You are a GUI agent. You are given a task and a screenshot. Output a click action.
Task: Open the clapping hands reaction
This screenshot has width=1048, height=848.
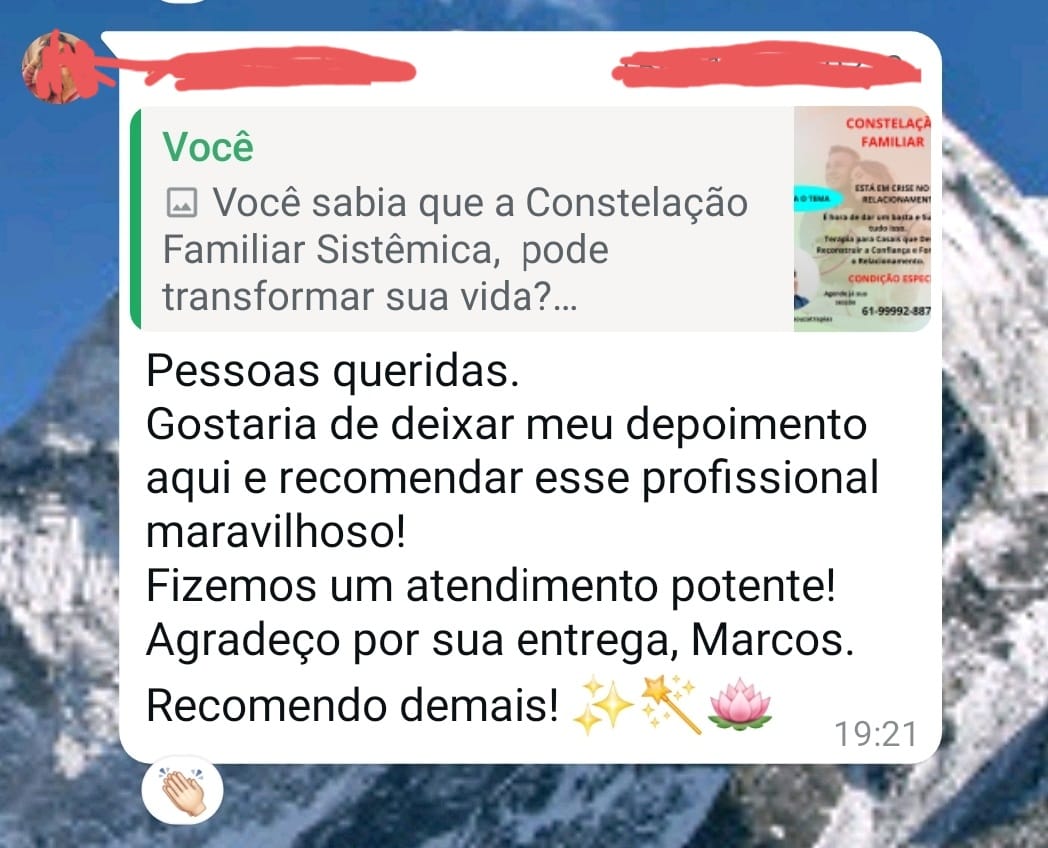coord(182,794)
